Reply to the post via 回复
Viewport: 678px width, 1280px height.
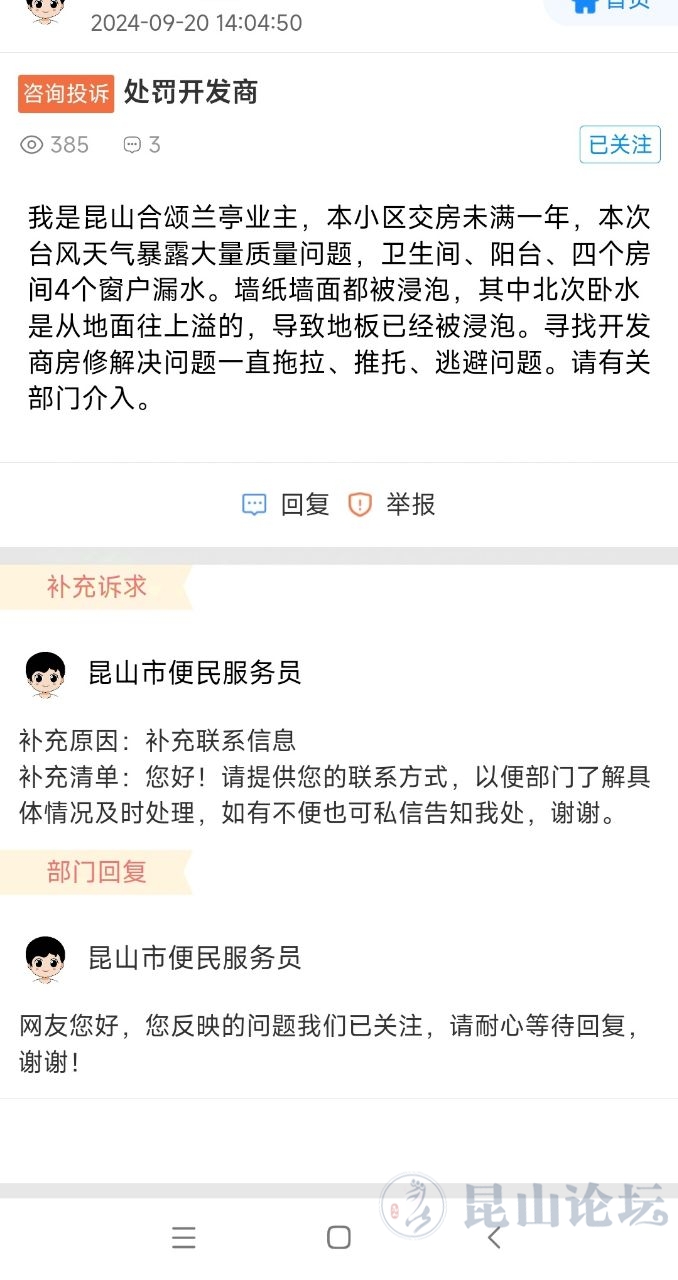[286, 505]
